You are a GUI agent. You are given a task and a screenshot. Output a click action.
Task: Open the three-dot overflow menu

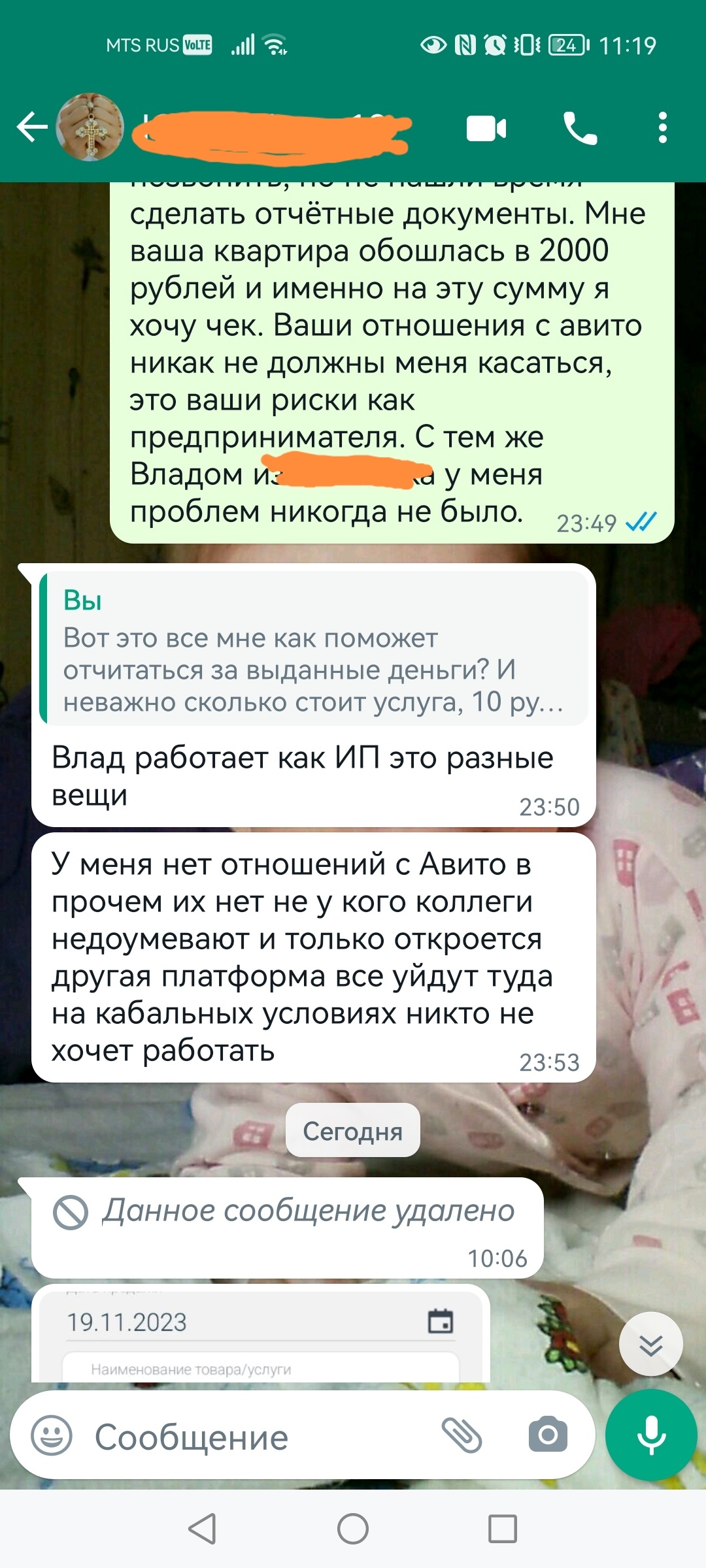[x=662, y=127]
